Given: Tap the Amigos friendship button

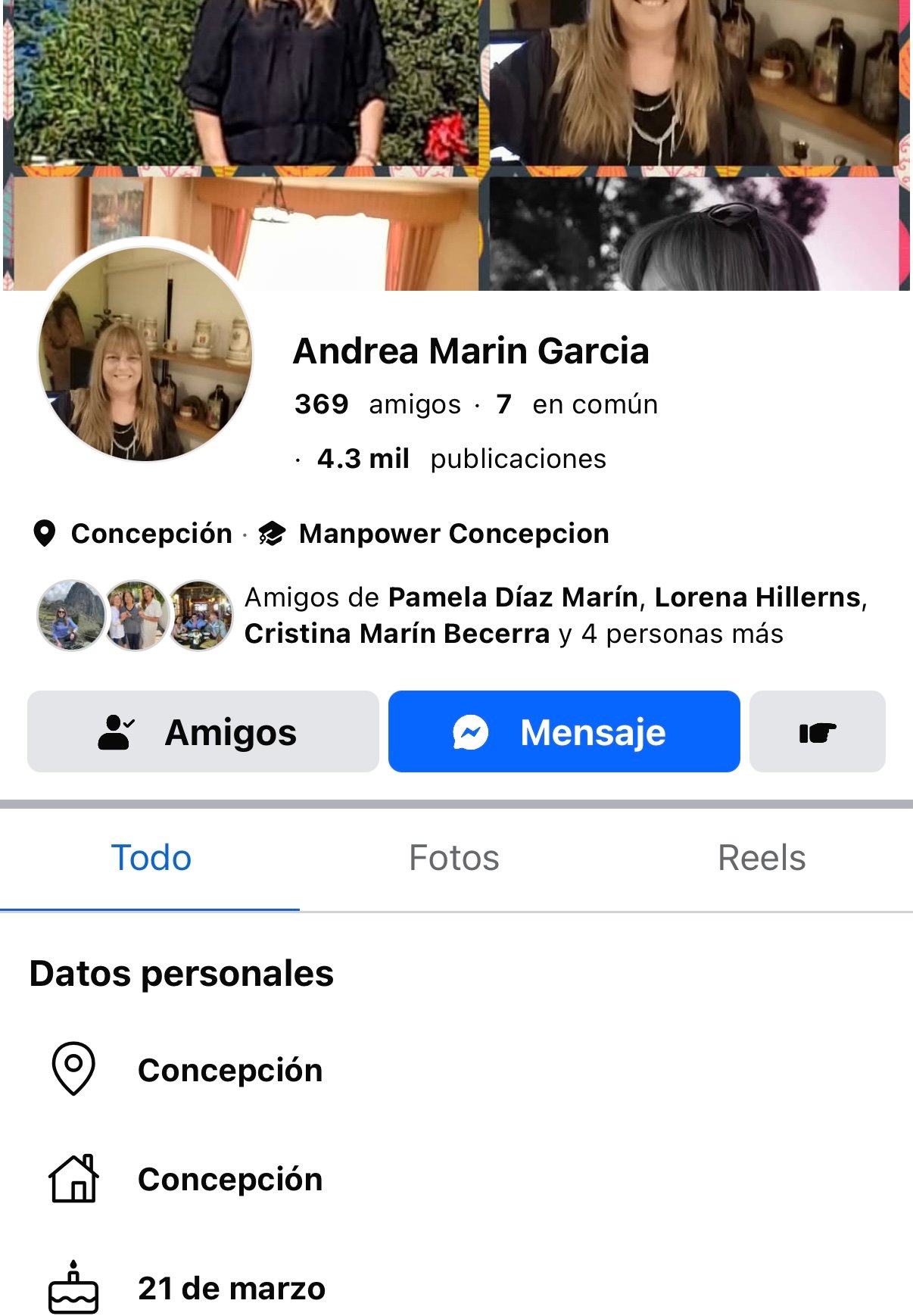Looking at the screenshot, I should coord(203,731).
